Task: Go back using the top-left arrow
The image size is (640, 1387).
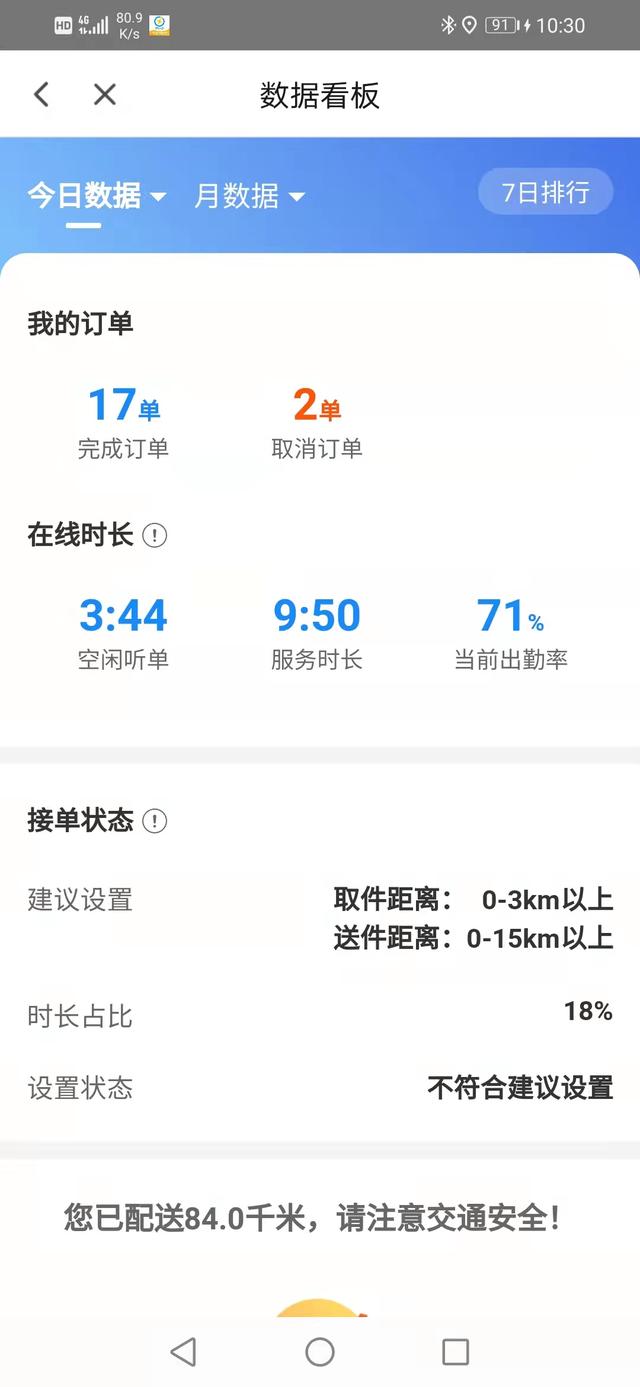Action: click(x=41, y=95)
